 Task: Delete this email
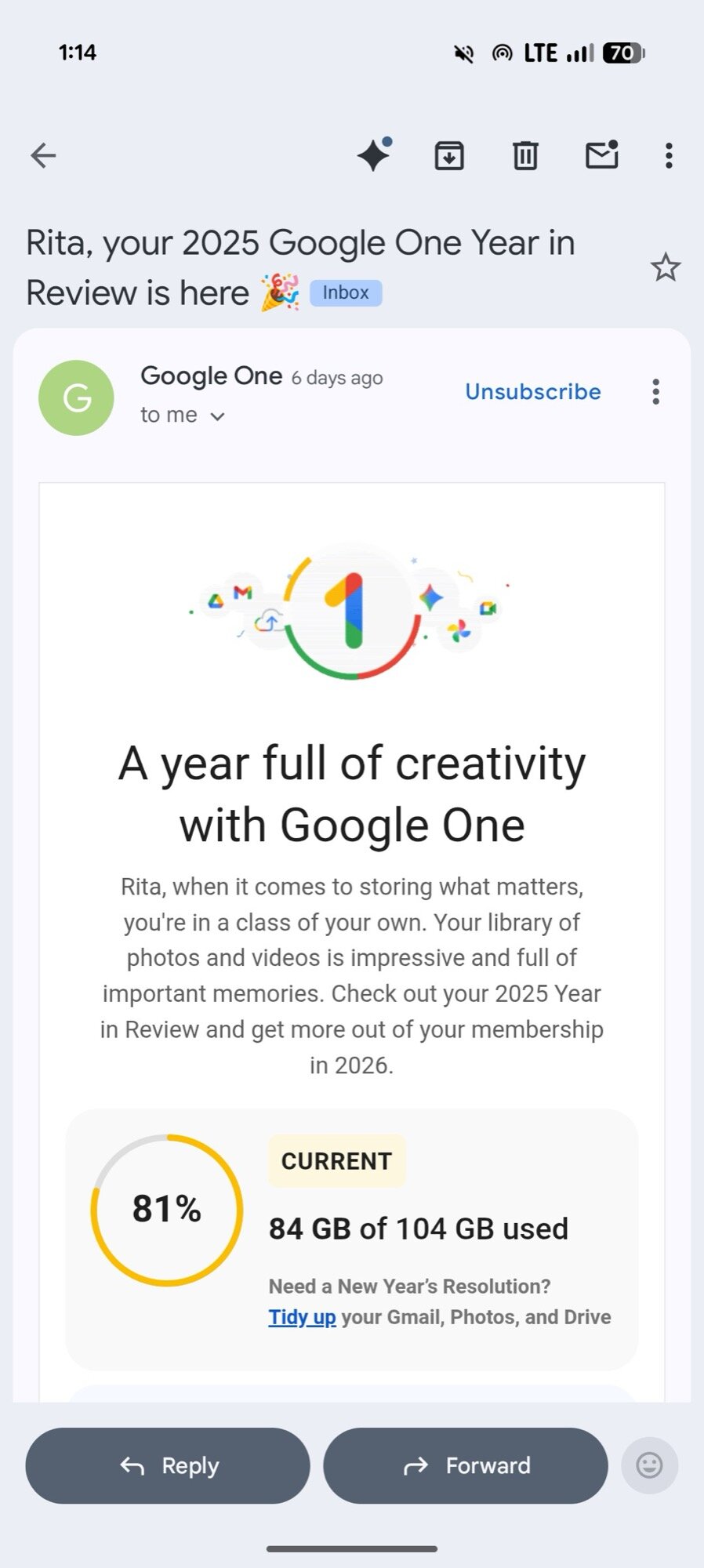click(524, 155)
